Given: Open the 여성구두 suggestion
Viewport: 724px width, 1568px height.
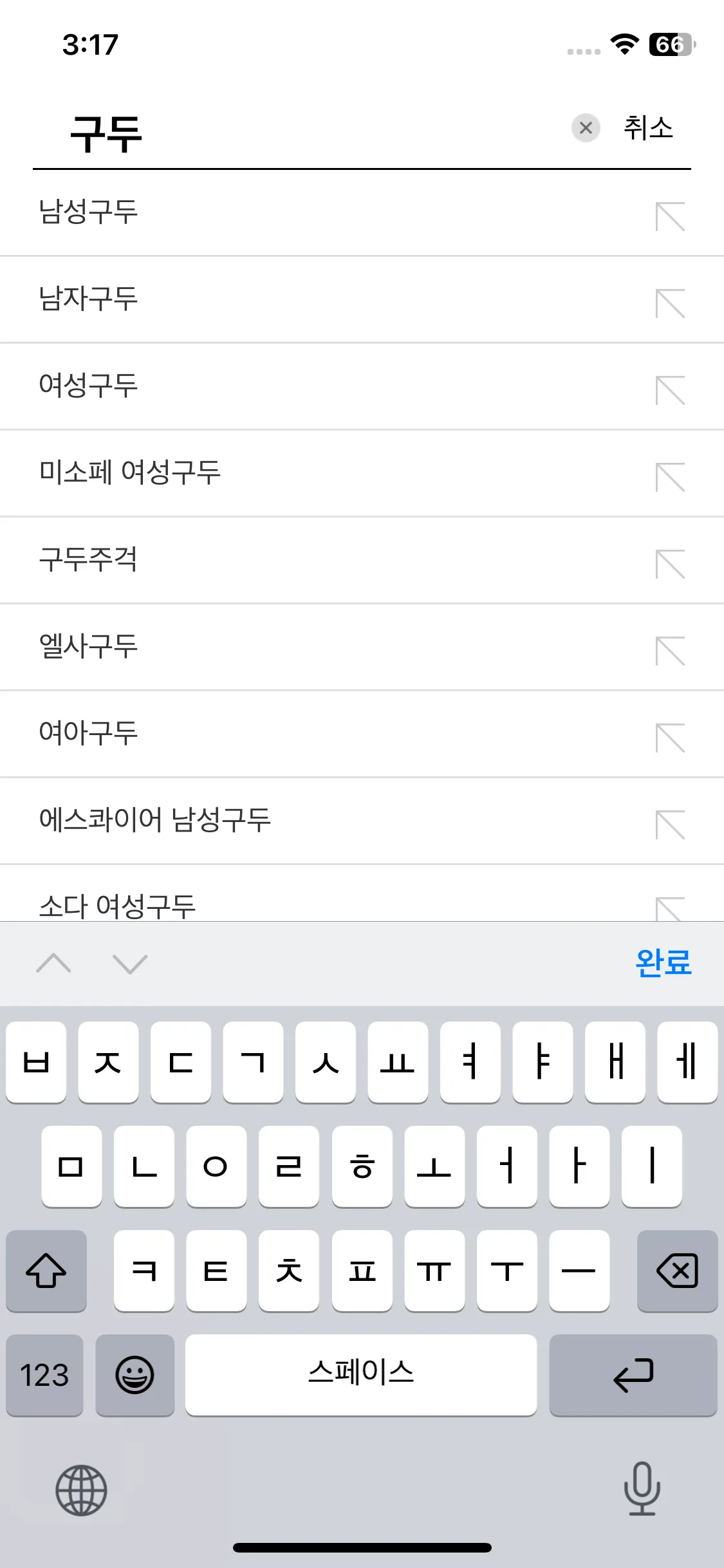Looking at the screenshot, I should (x=89, y=386).
